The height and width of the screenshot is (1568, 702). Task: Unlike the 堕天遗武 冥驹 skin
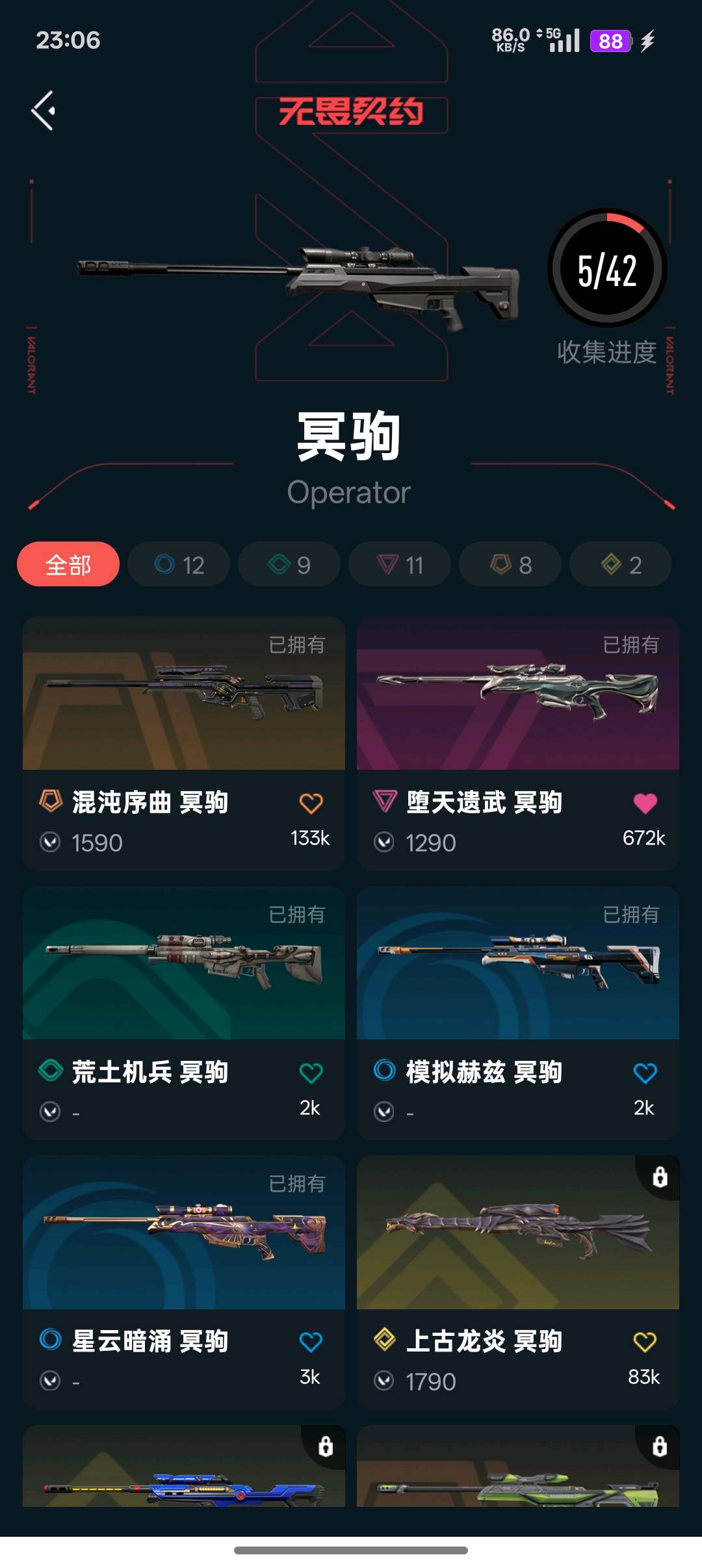(x=645, y=804)
